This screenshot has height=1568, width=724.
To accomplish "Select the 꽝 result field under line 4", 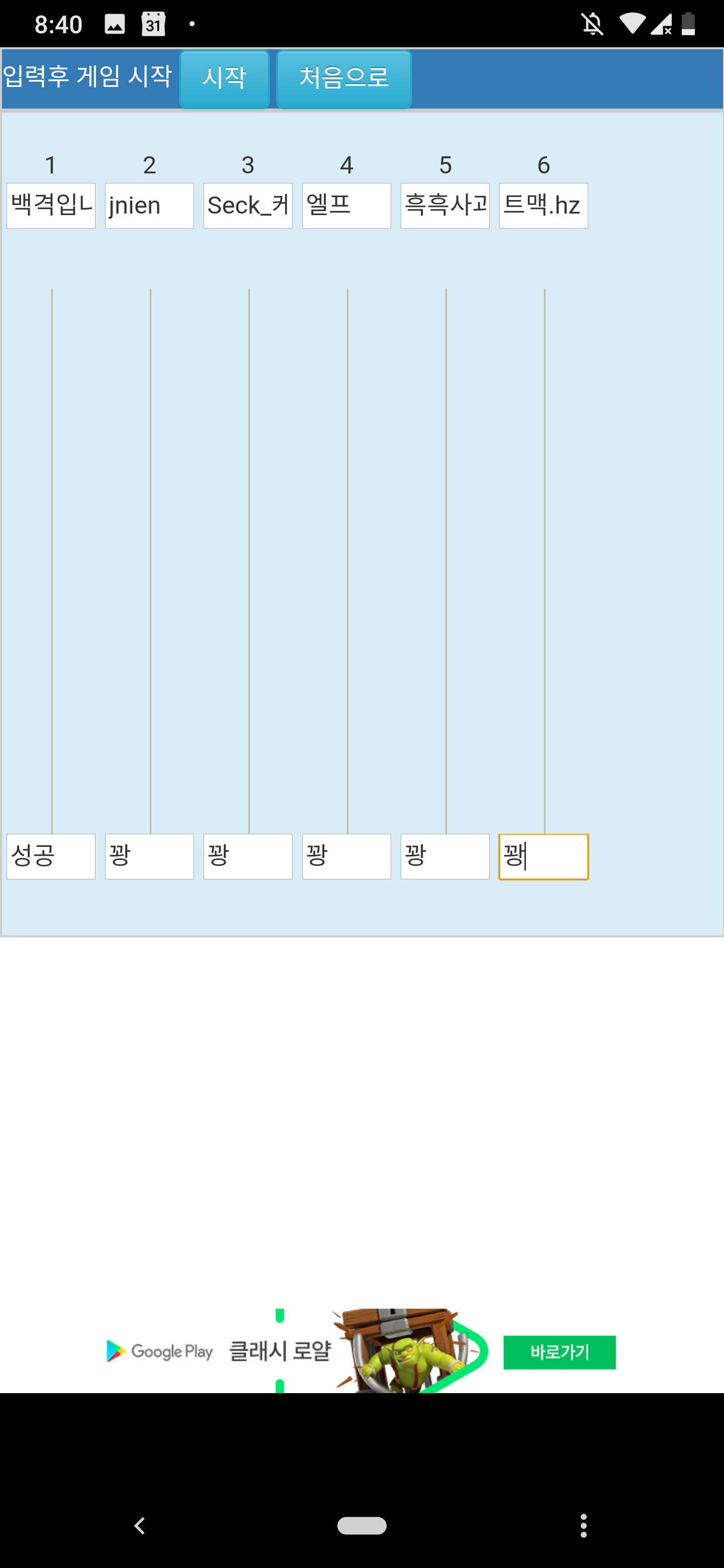I will point(346,856).
